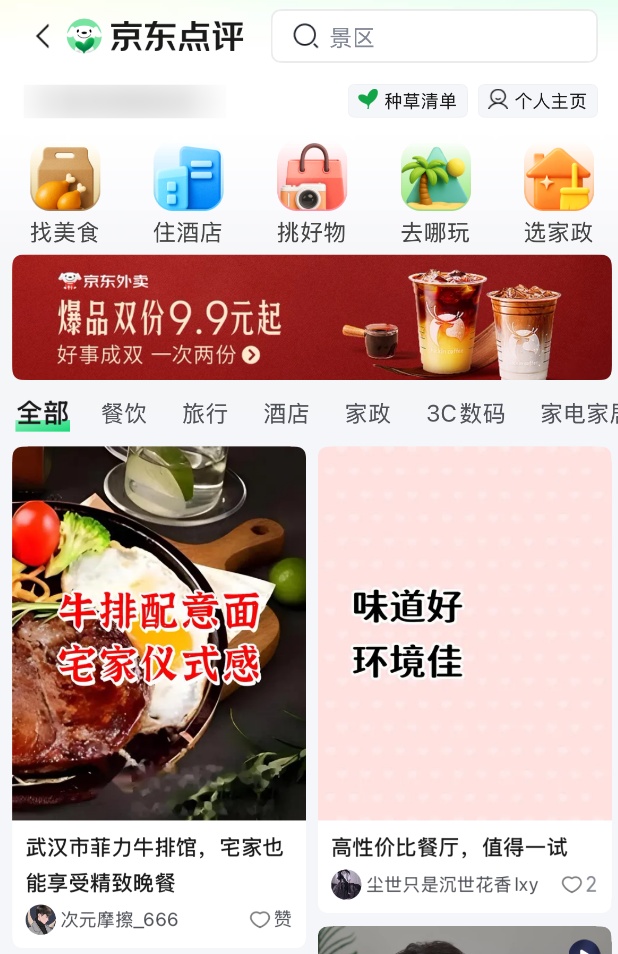This screenshot has height=954, width=618.
Task: Like the post by 尘世只是沉世花香 lxy
Action: tap(578, 884)
